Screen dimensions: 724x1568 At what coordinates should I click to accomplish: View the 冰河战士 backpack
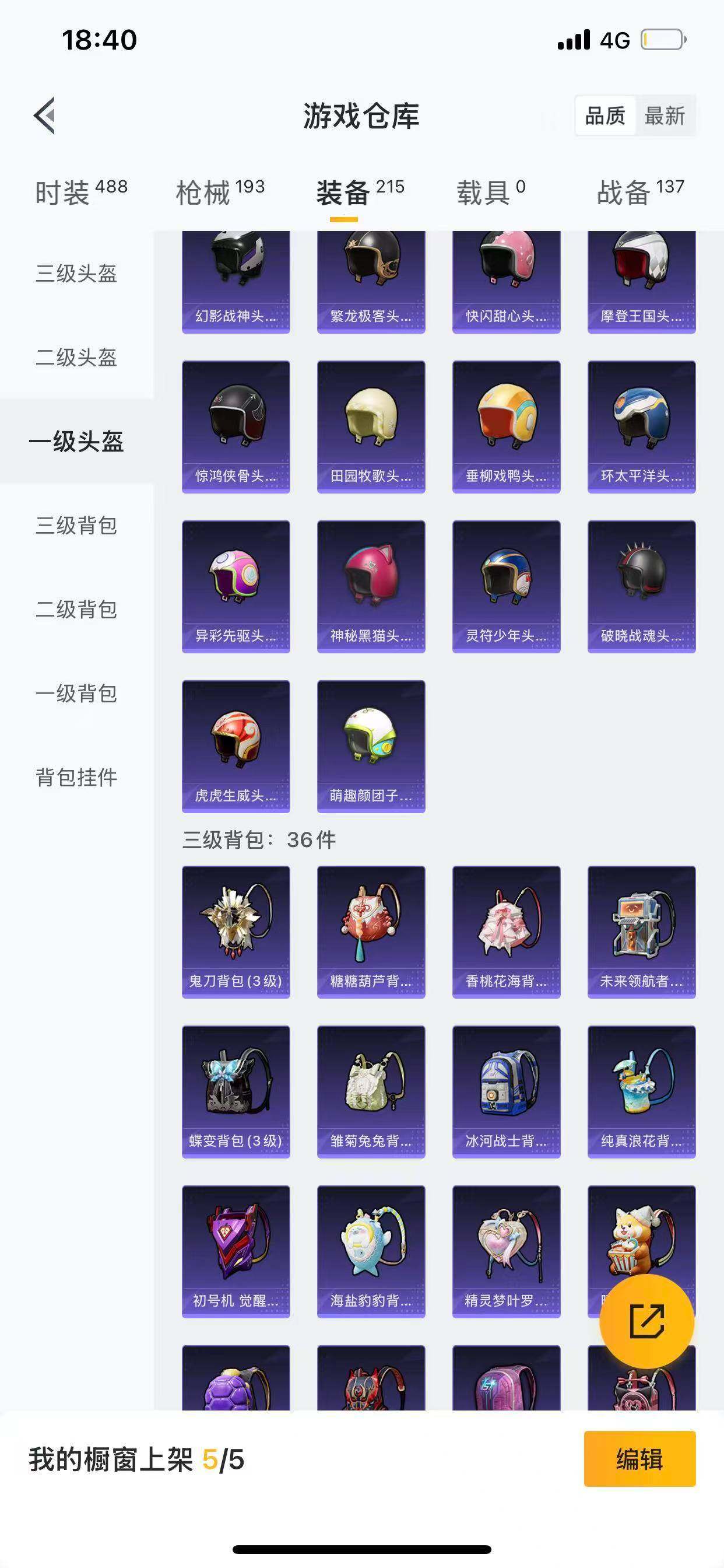506,1091
